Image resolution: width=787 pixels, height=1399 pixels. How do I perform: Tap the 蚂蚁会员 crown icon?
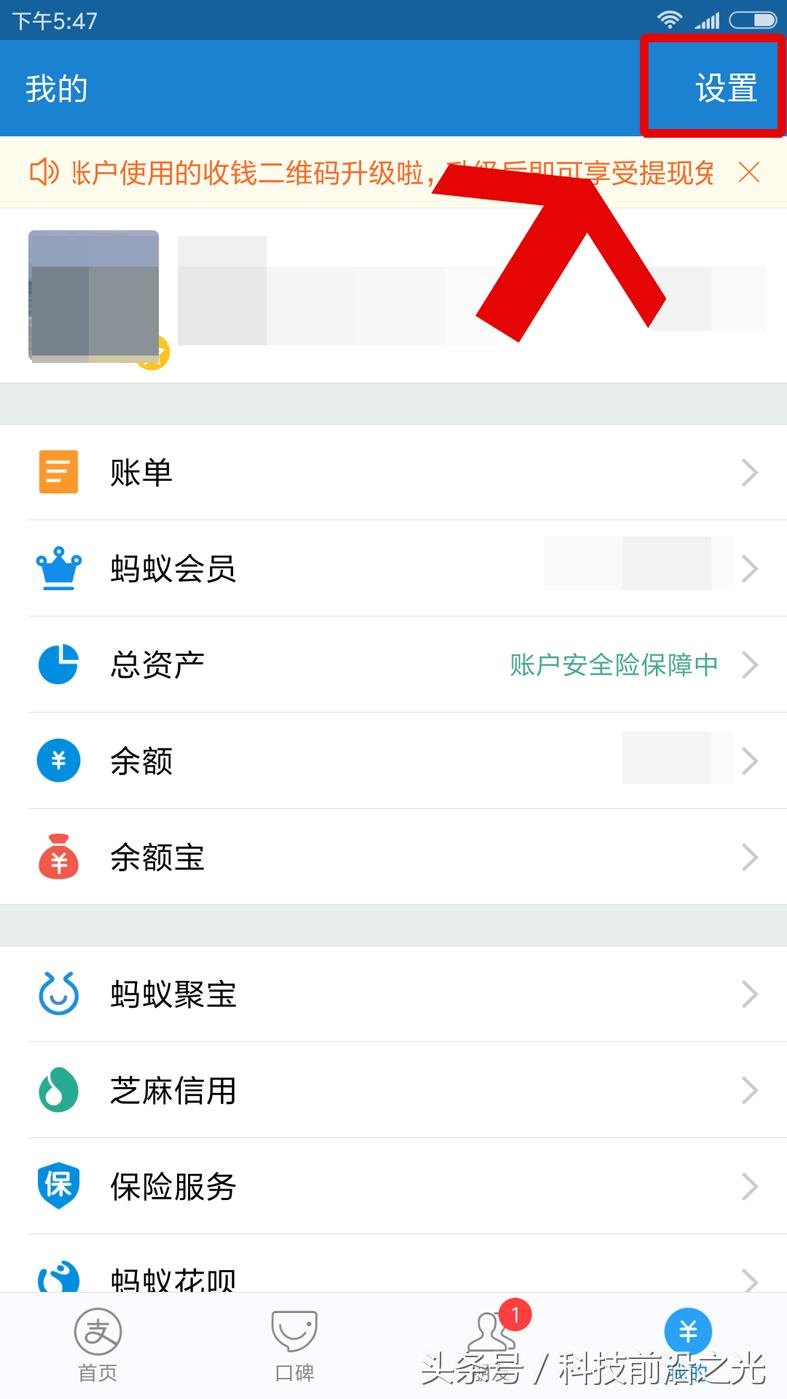(x=58, y=568)
